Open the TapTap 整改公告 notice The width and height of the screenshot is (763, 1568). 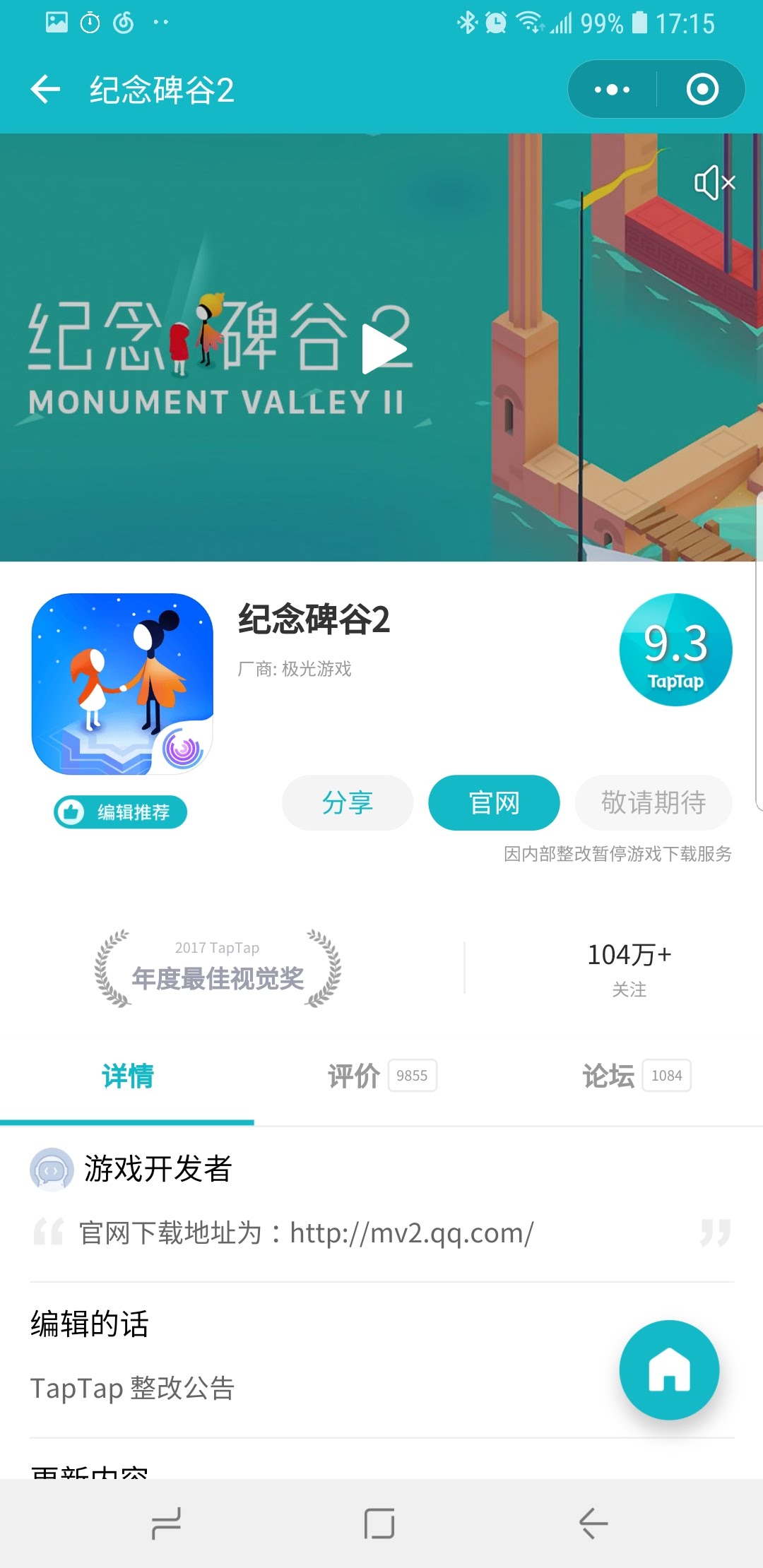tap(132, 1388)
